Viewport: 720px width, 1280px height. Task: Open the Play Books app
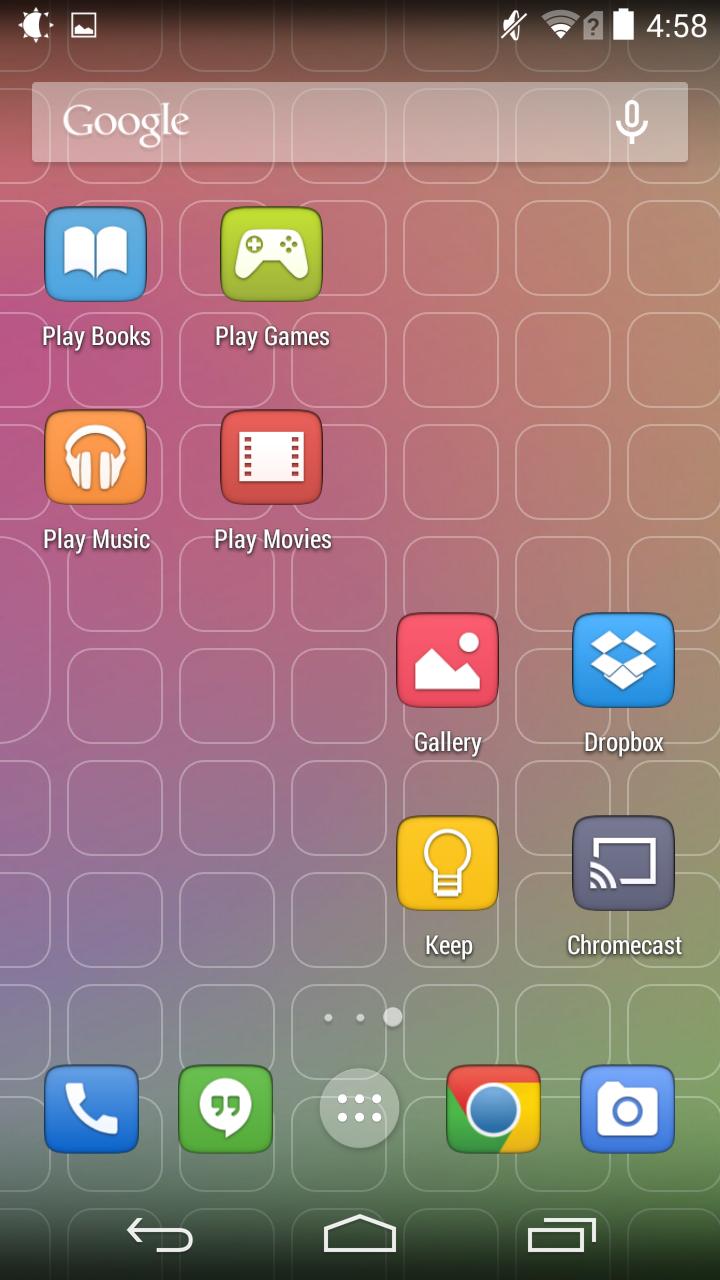[x=95, y=253]
